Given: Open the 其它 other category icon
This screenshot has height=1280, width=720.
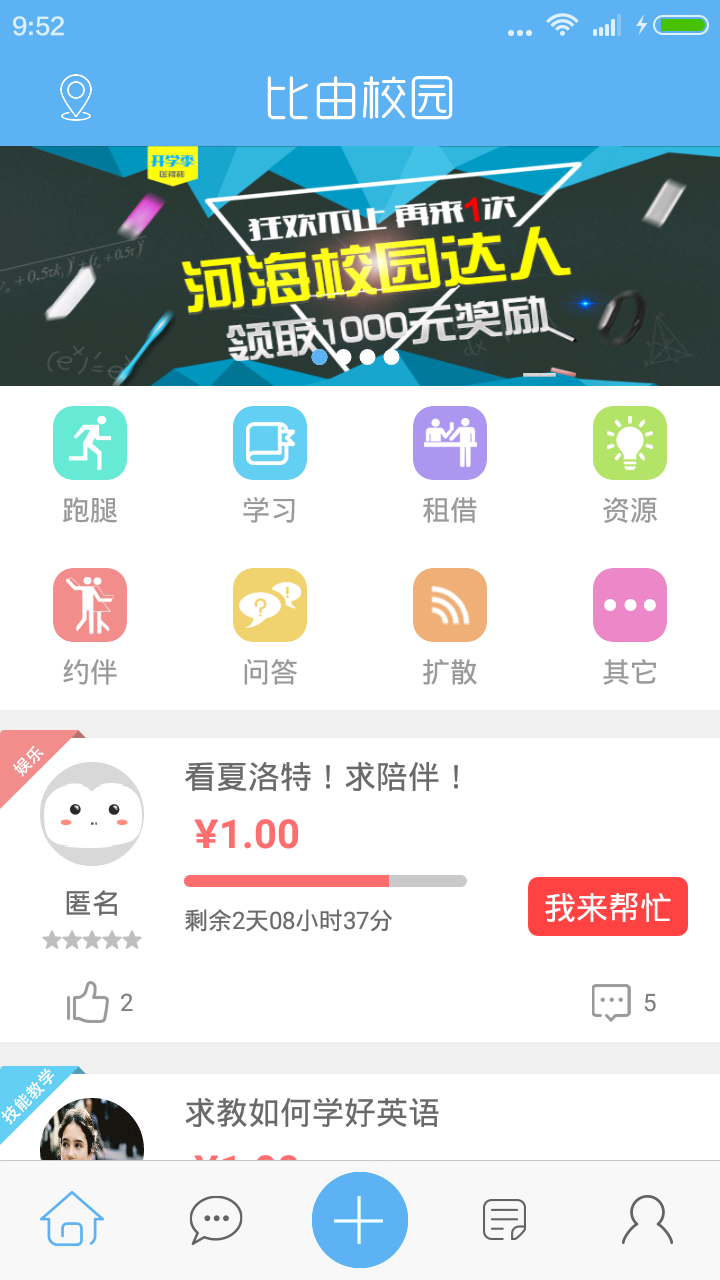Looking at the screenshot, I should click(x=630, y=605).
